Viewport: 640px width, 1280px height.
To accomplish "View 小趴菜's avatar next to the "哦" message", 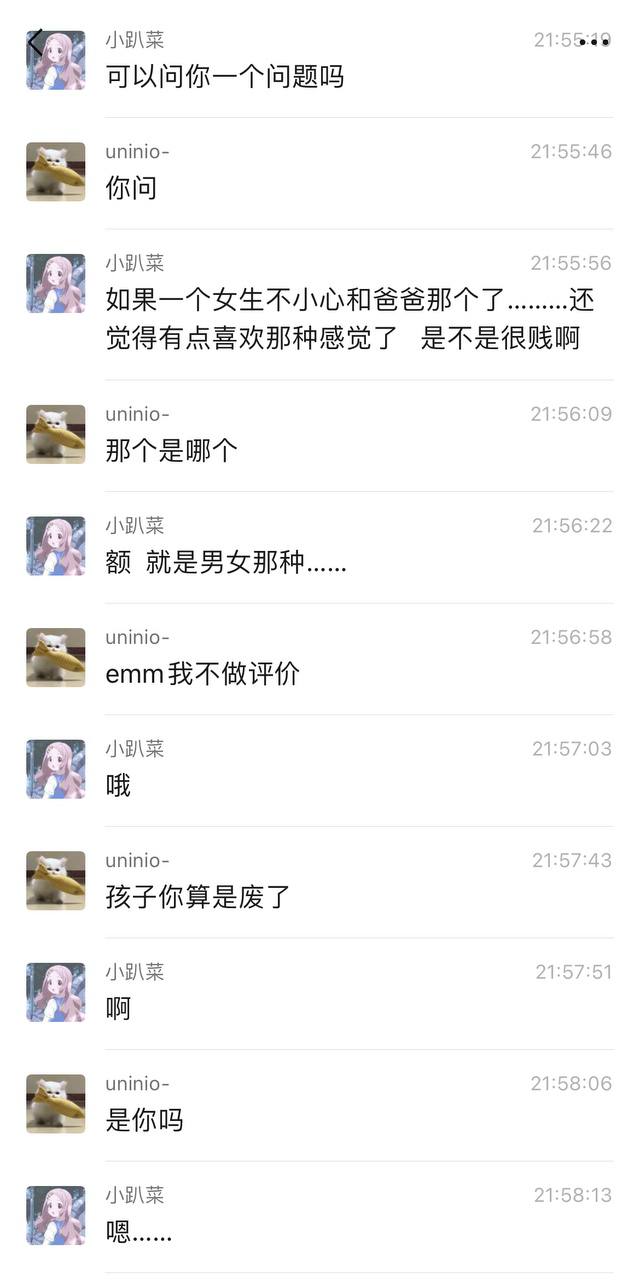I will click(x=56, y=768).
